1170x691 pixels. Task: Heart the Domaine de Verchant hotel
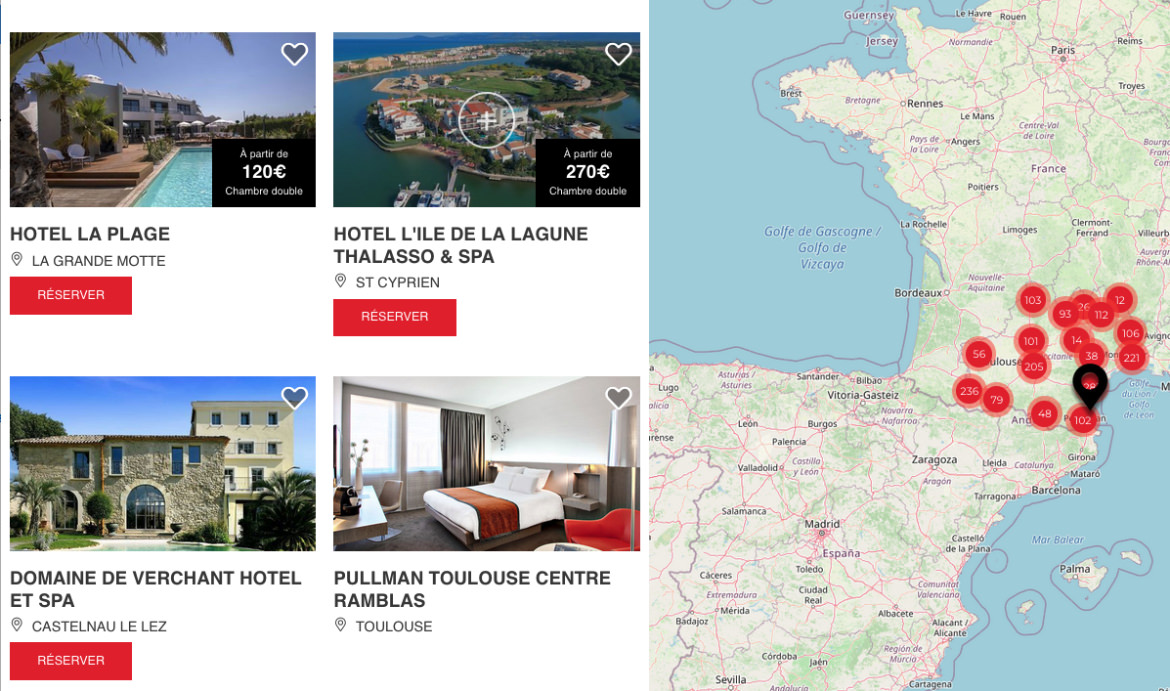294,398
